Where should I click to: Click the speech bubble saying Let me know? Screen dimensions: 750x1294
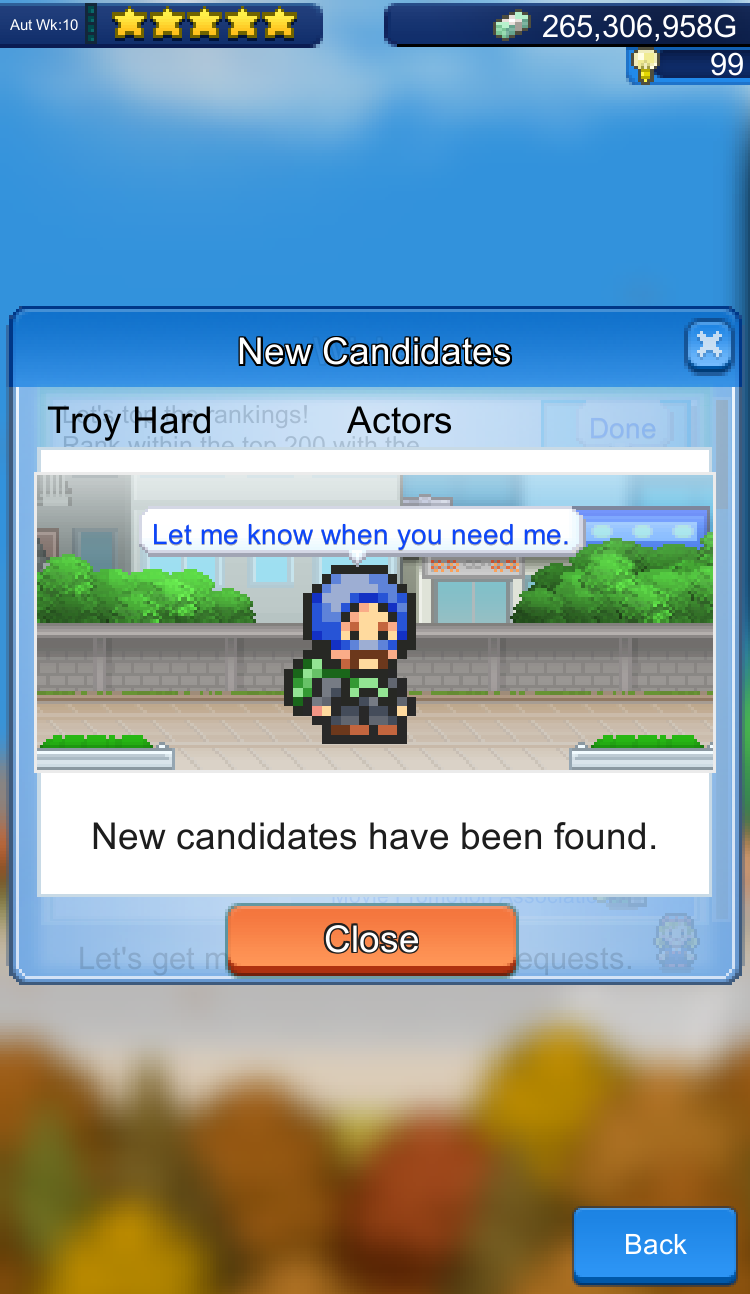[364, 534]
